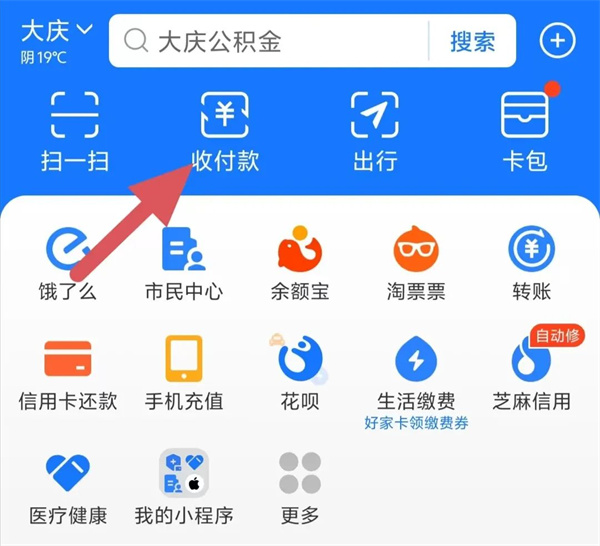Screen dimensions: 600x546
Task: Open 我的小程序 folder
Action: coord(183,487)
